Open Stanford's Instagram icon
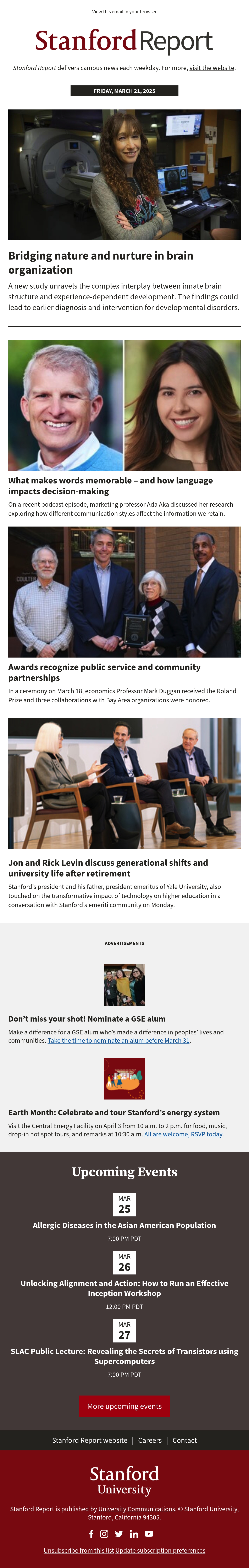The image size is (249, 1568). click(x=104, y=1534)
